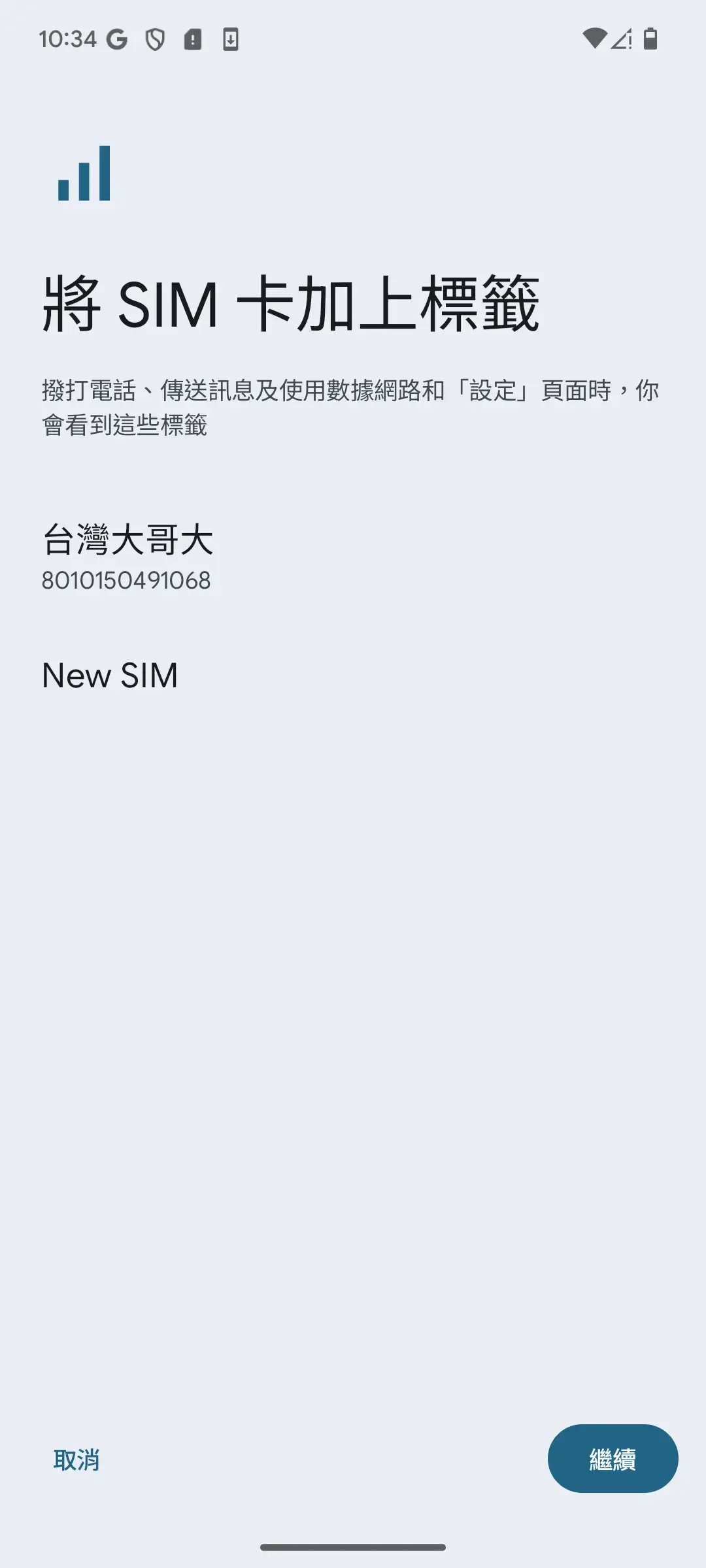706x1568 pixels.
Task: Tap the Google G icon in status bar
Action: 116,40
